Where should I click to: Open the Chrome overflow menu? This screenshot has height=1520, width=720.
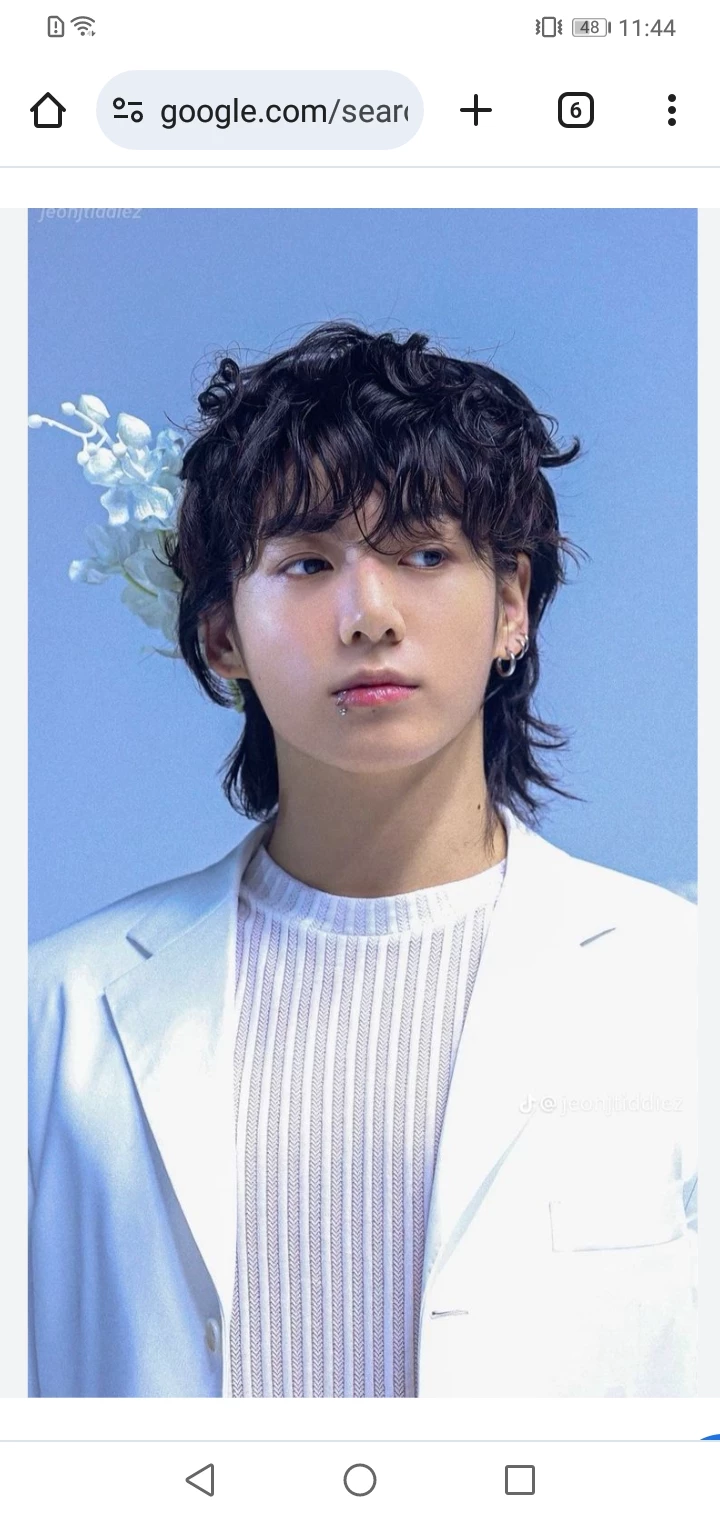pyautogui.click(x=671, y=110)
